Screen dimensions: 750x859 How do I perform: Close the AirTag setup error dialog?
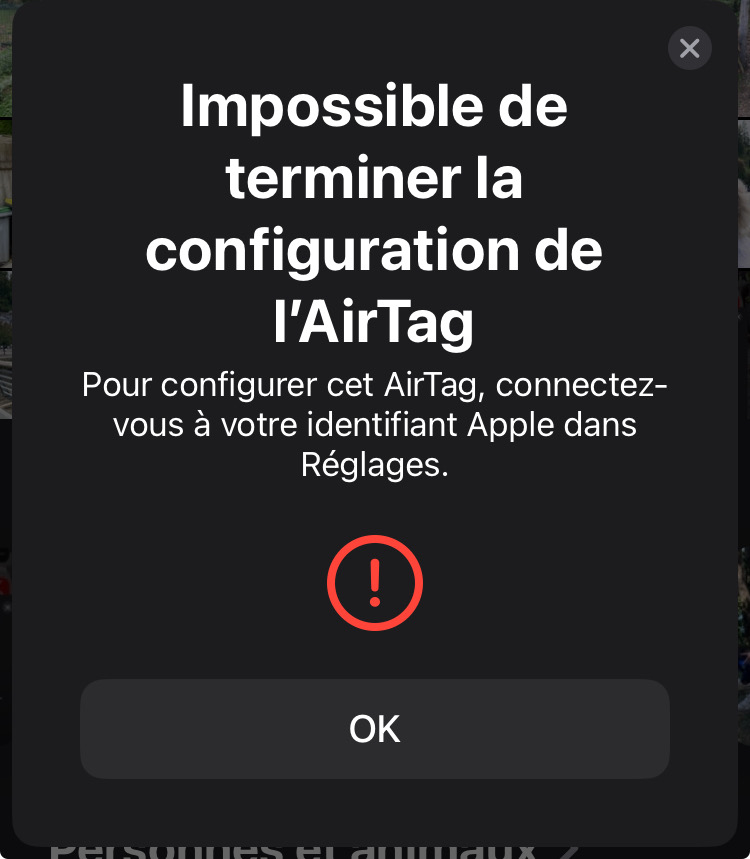[x=689, y=48]
